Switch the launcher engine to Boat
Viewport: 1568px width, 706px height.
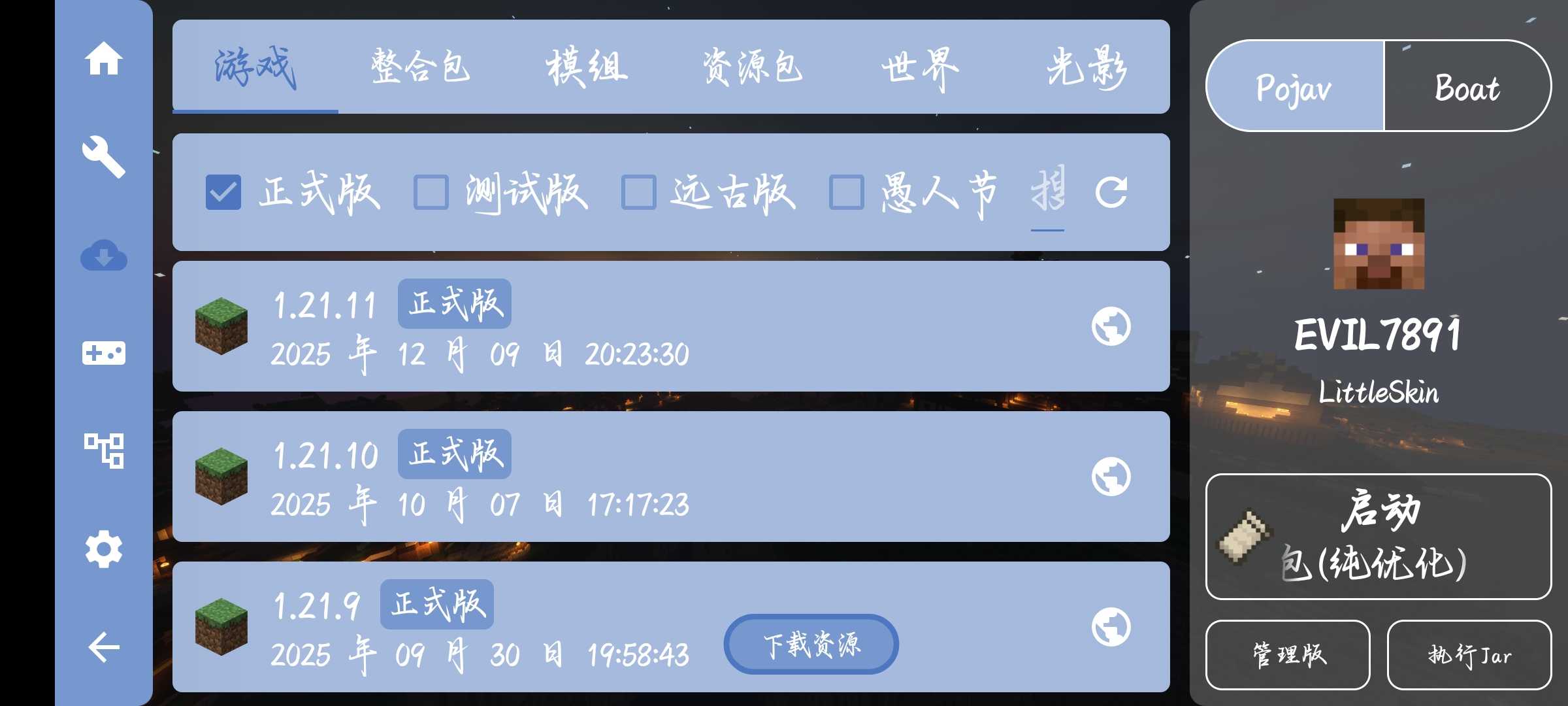click(x=1467, y=86)
